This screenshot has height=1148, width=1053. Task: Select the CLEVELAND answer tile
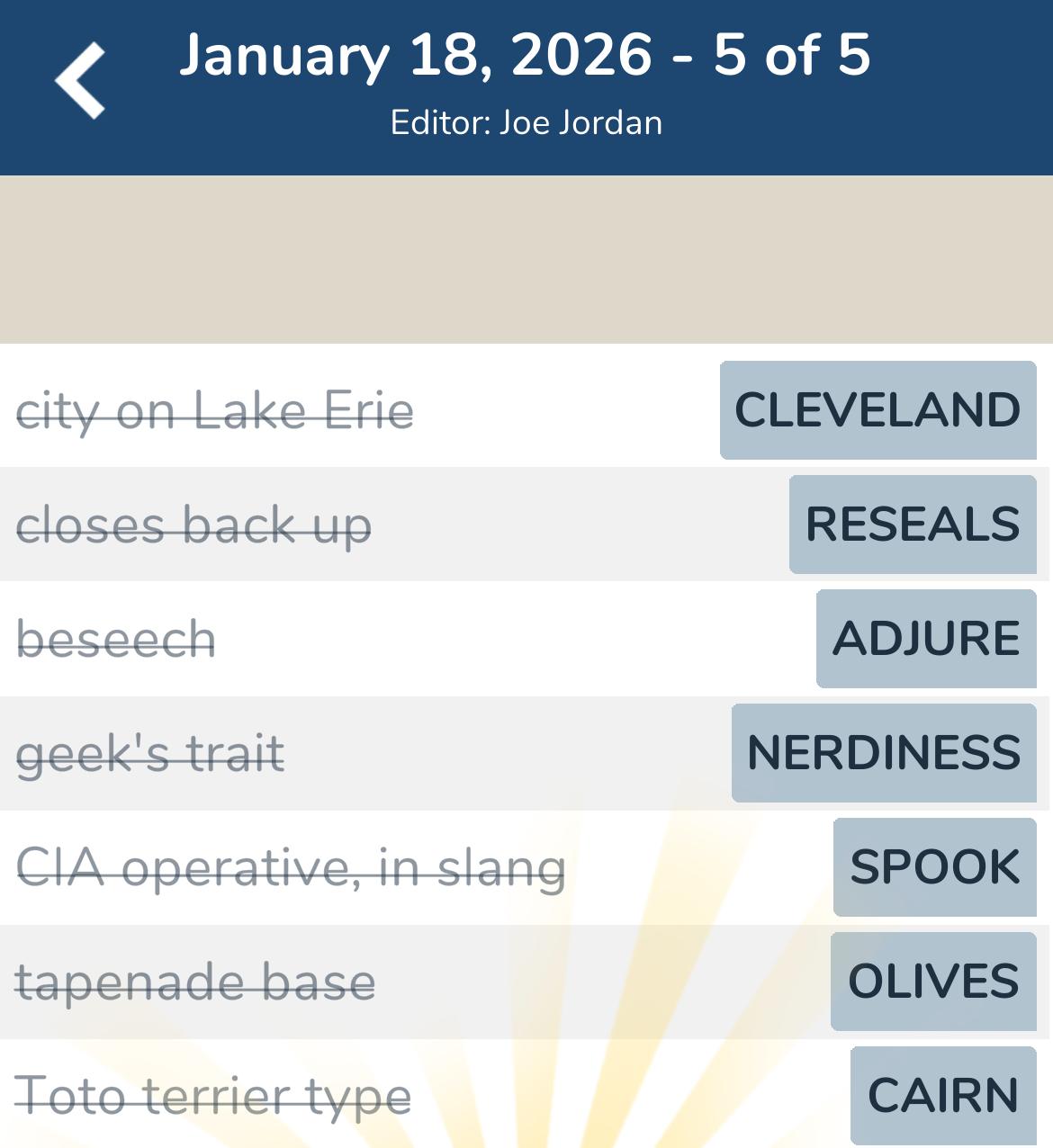[x=877, y=410]
